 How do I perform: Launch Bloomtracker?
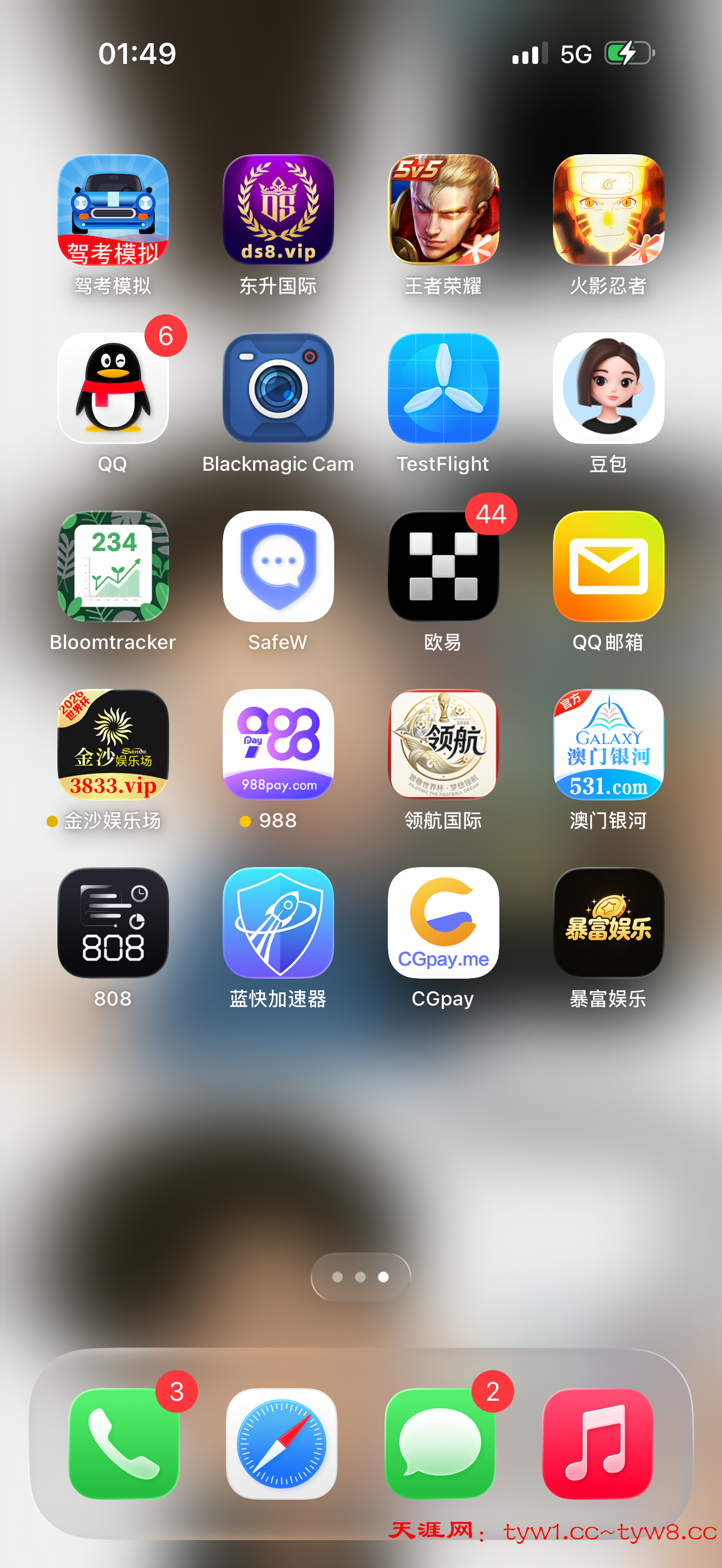(x=113, y=566)
